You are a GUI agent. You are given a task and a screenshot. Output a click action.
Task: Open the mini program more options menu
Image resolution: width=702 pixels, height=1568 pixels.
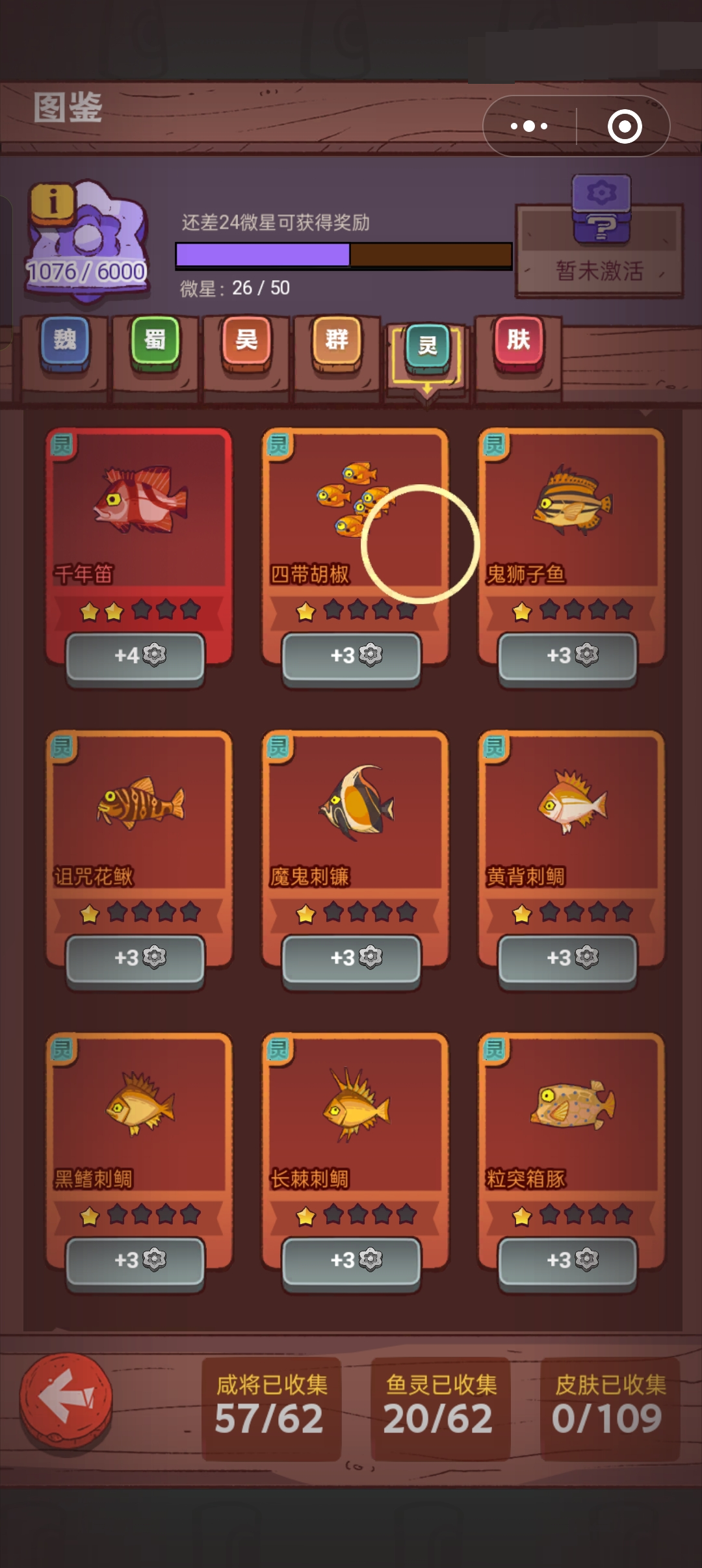point(529,126)
